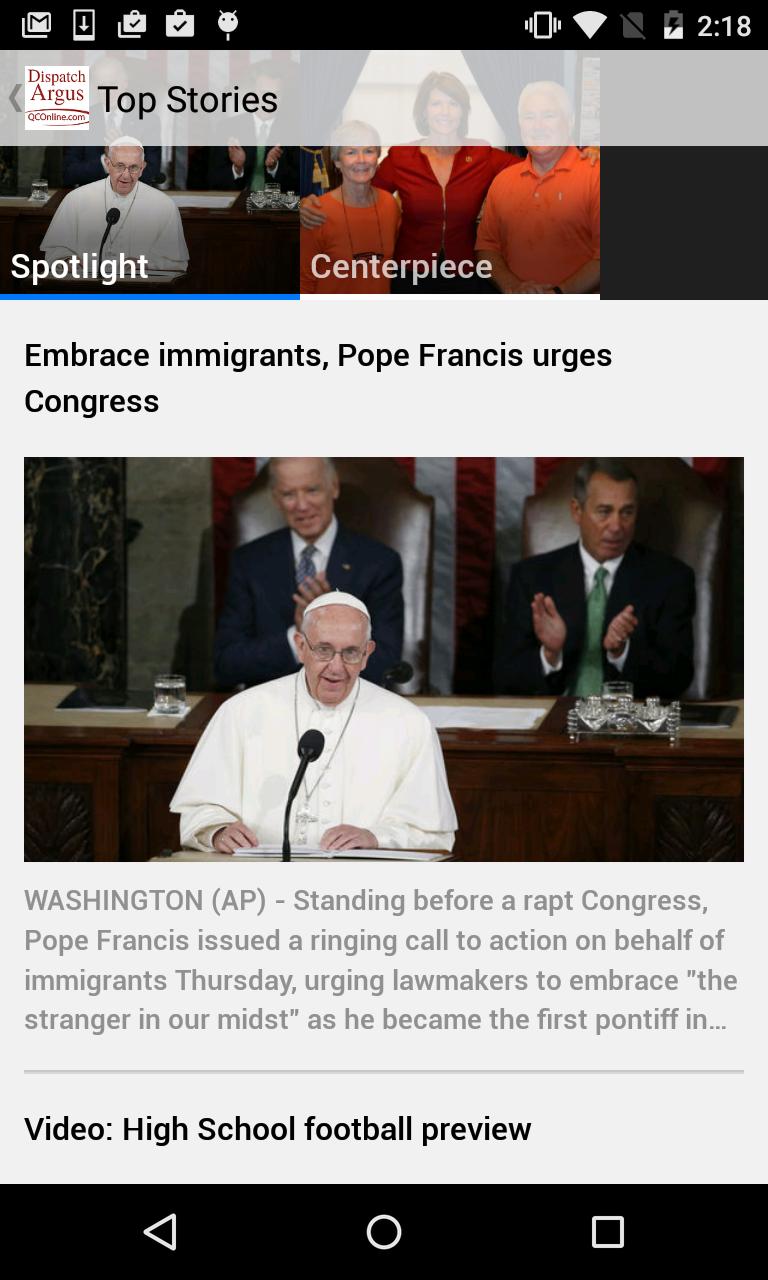Switch to the Spotlight tab

coord(150,223)
